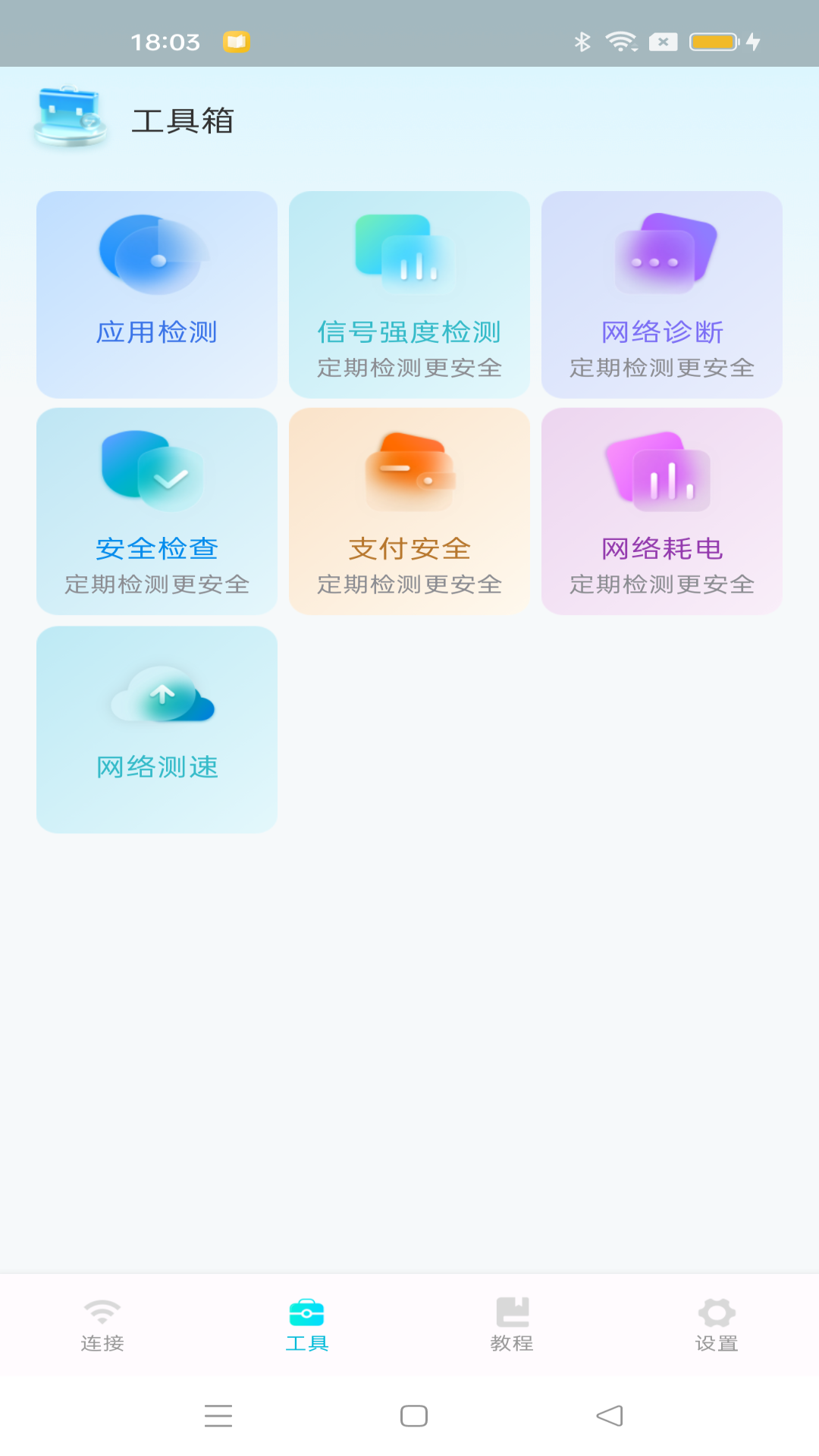The image size is (819, 1456).
Task: Tap the system back button
Action: pos(610,1416)
